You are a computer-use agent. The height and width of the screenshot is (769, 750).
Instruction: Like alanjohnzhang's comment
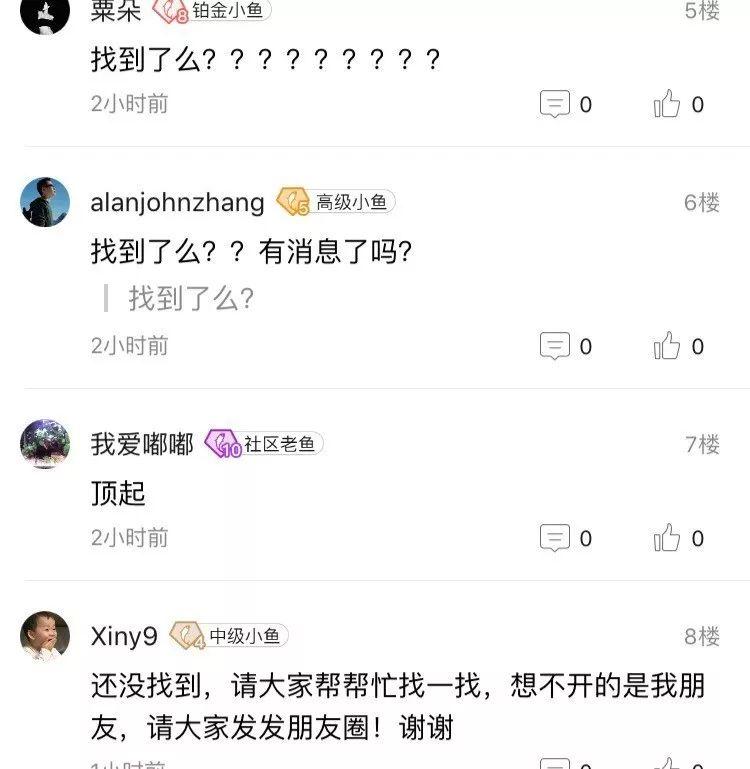668,346
